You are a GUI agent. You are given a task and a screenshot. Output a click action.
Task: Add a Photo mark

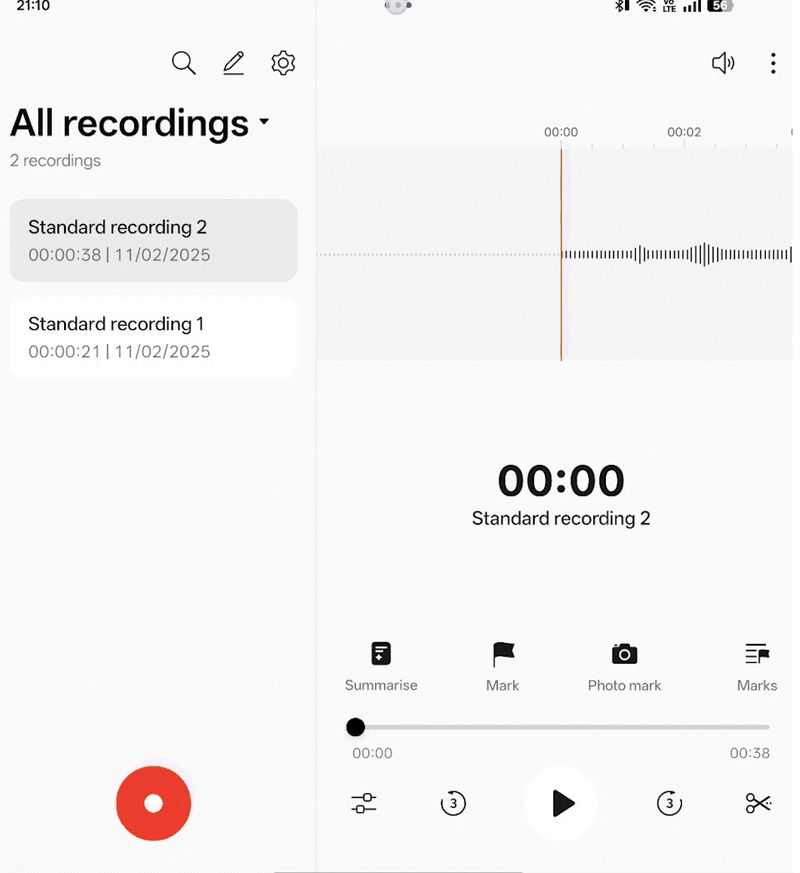(x=624, y=666)
